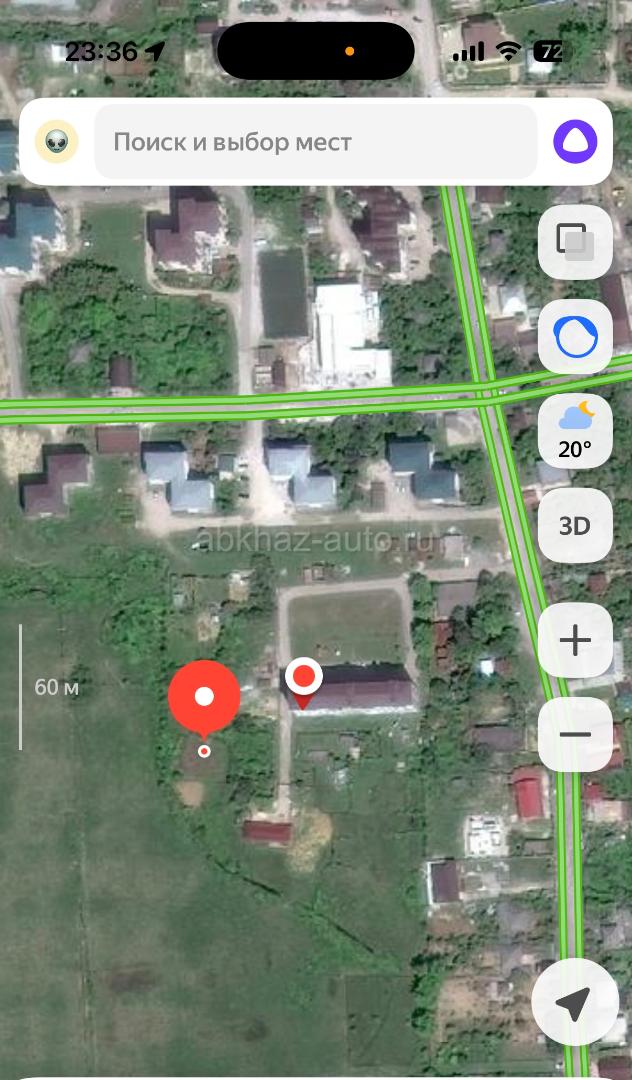The width and height of the screenshot is (632, 1080).
Task: Zoom in with the plus button
Action: click(x=575, y=640)
